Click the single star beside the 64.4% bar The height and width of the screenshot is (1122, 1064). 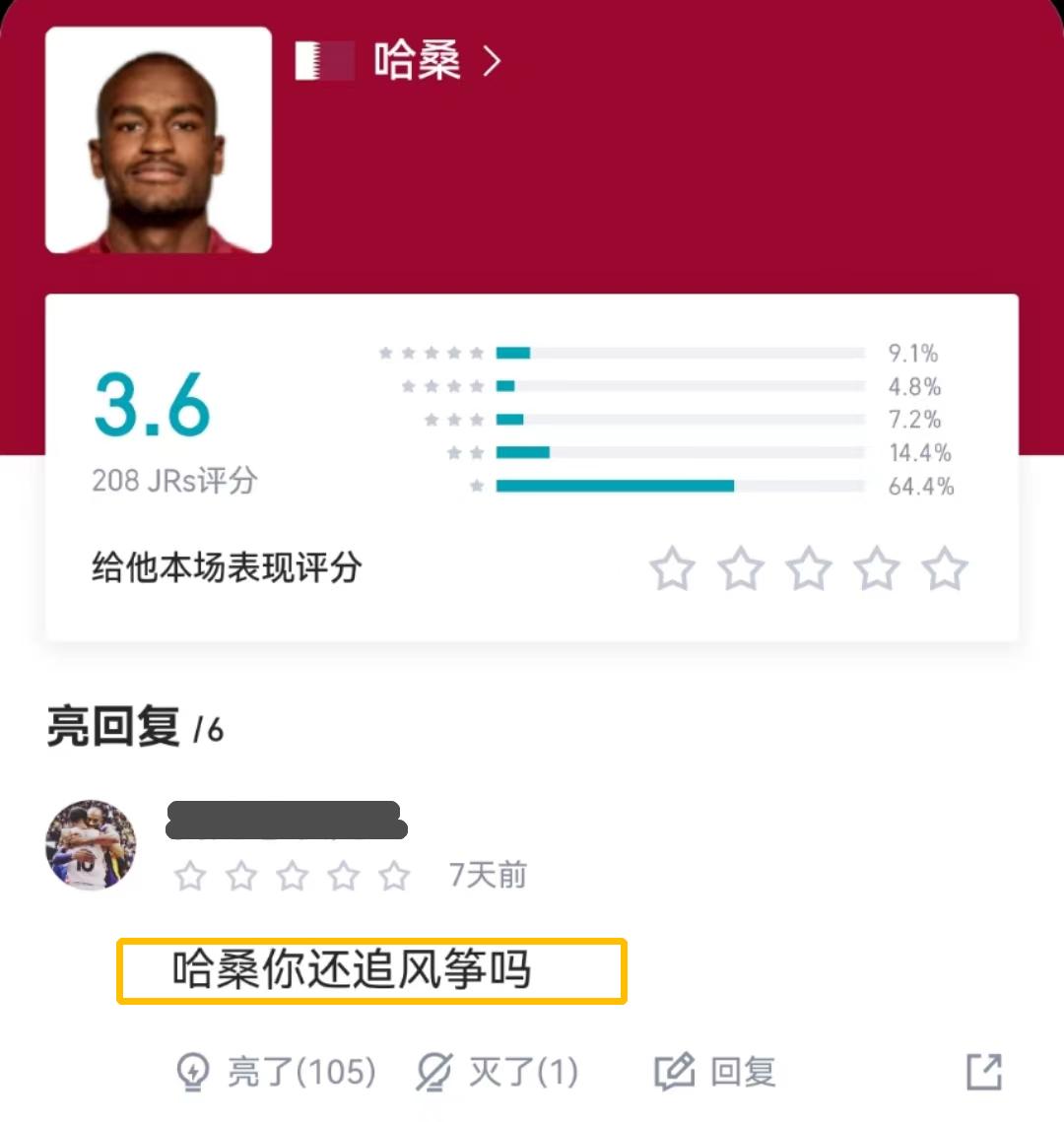475,486
